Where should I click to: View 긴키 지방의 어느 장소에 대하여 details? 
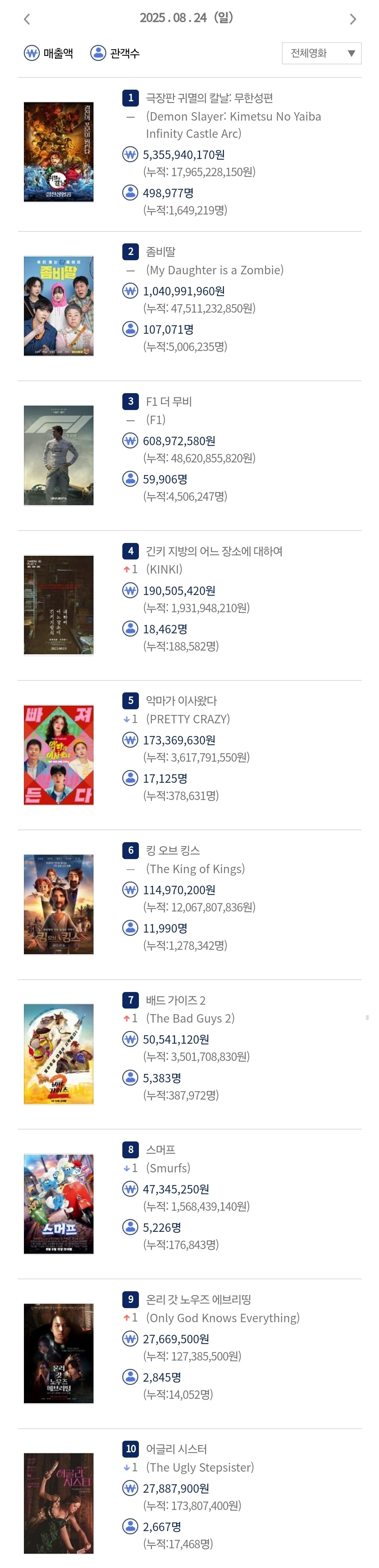click(x=214, y=551)
